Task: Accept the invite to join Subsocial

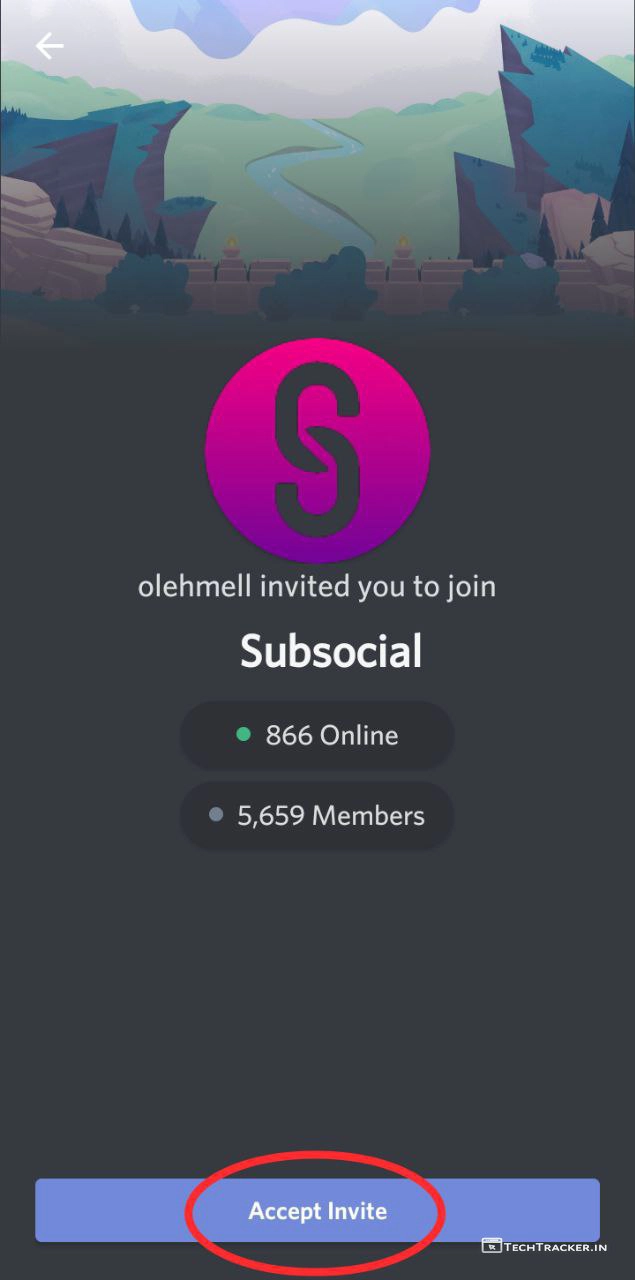Action: pos(317,1210)
